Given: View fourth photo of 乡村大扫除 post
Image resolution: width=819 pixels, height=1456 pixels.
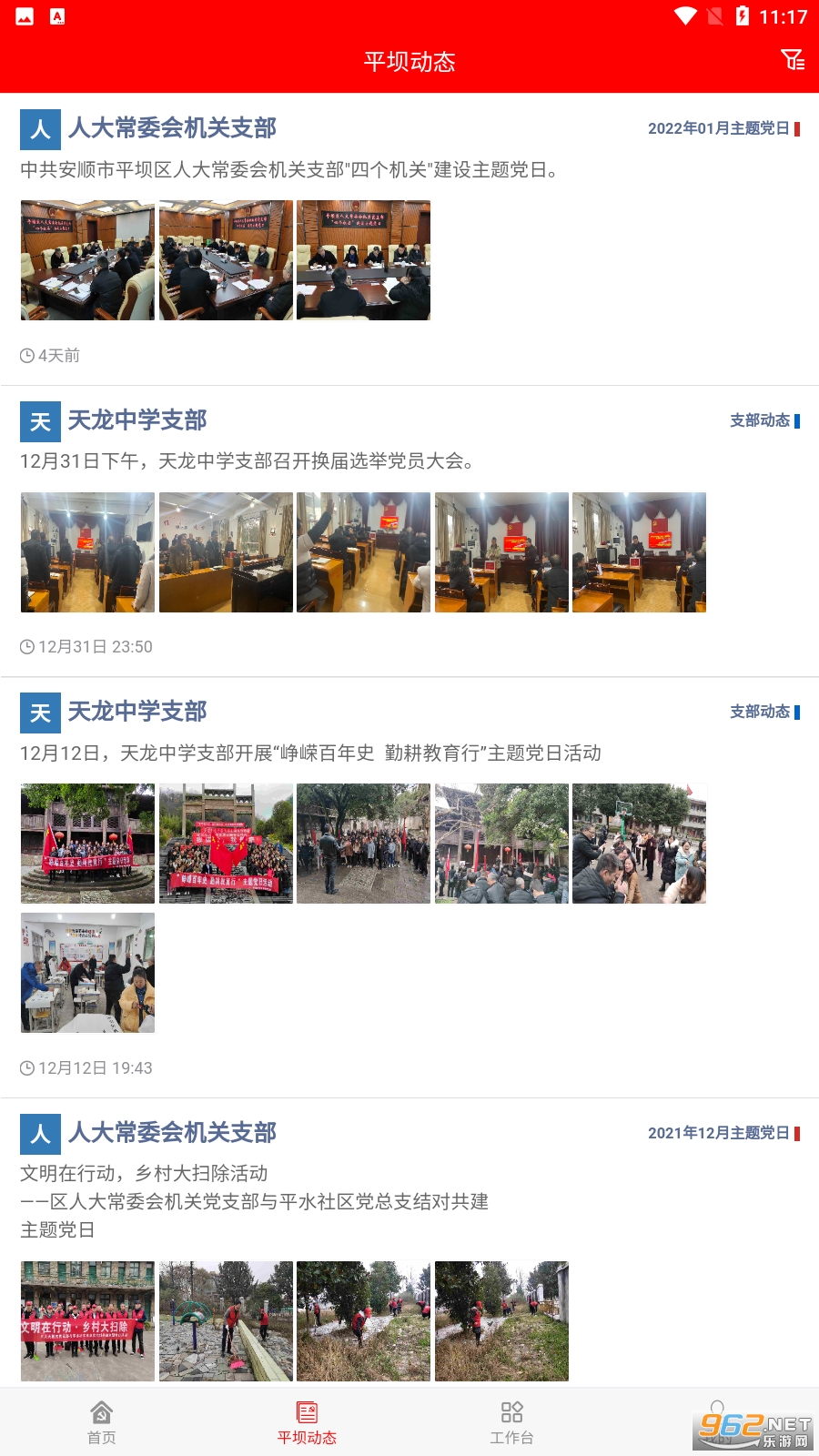Looking at the screenshot, I should click(x=501, y=1321).
